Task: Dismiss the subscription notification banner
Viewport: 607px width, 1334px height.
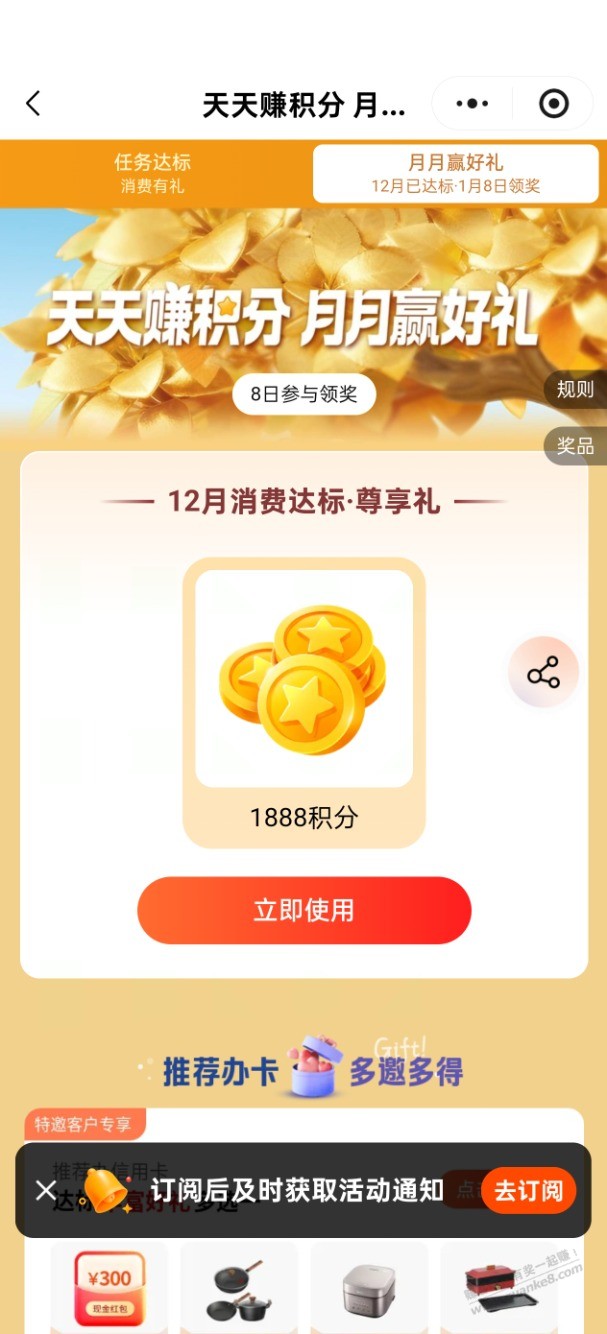Action: point(45,1190)
